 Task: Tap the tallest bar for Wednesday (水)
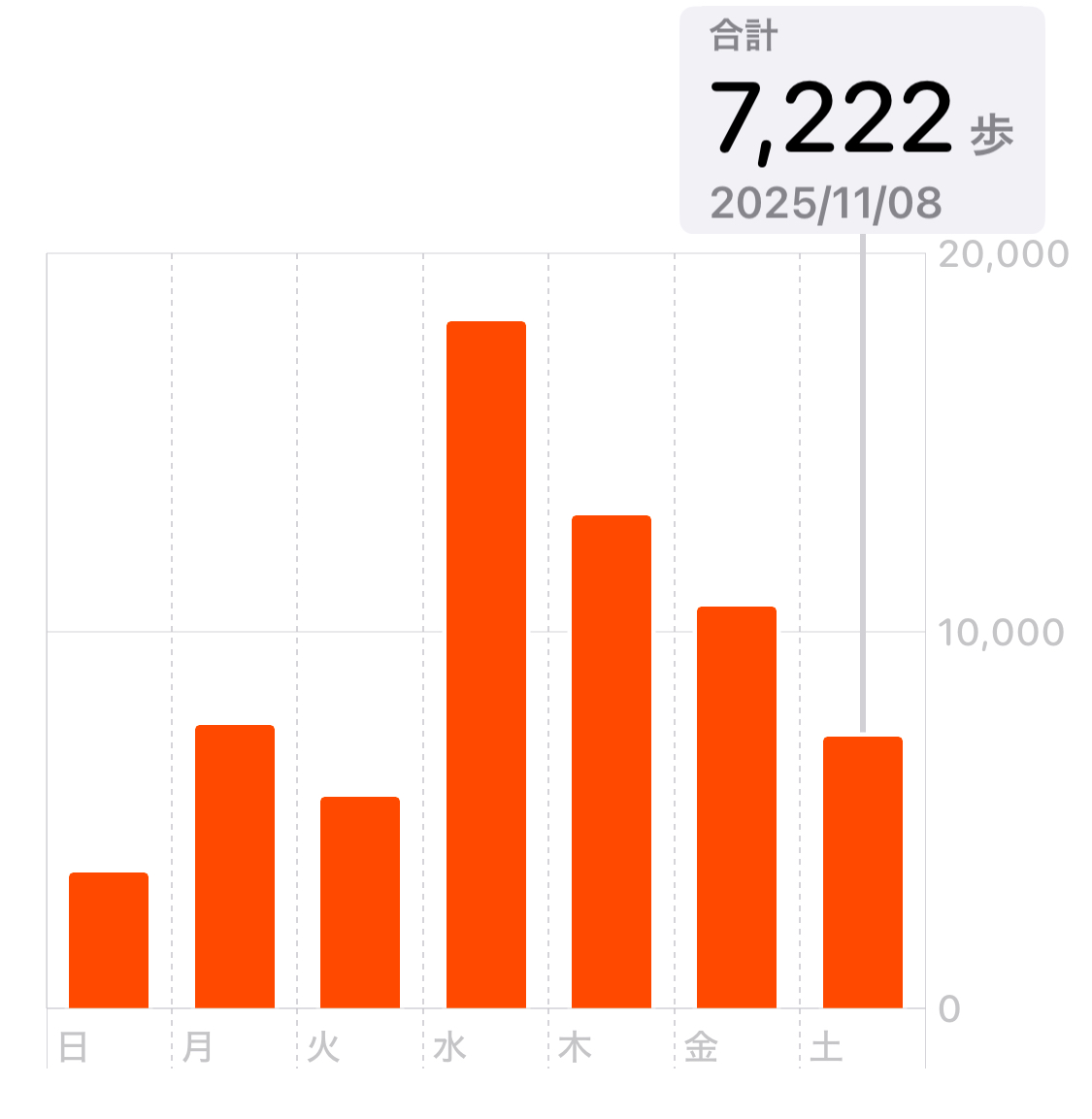click(486, 664)
